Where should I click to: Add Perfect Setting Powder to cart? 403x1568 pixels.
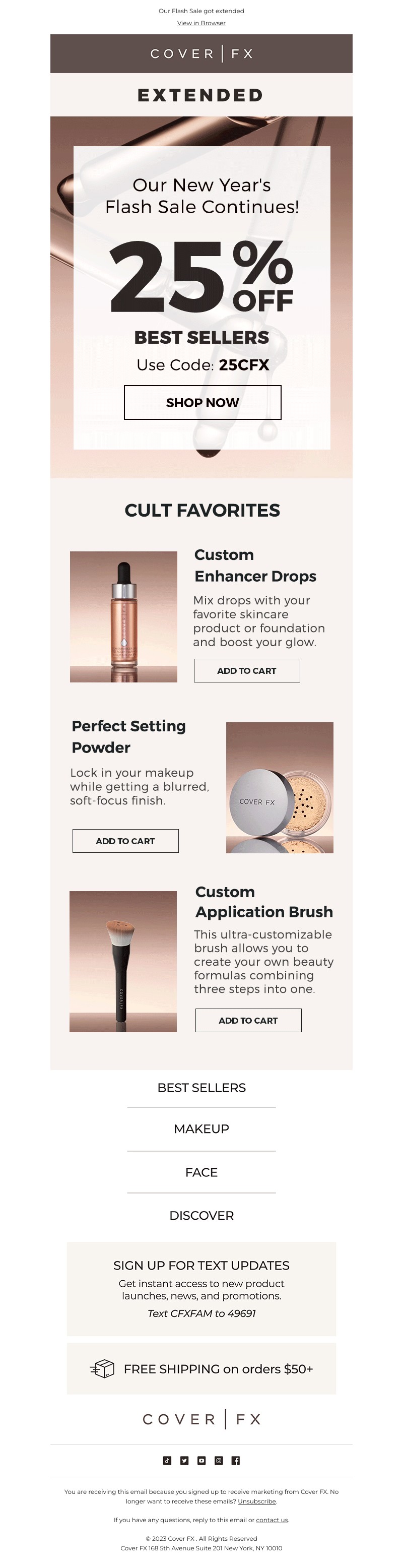coord(125,841)
